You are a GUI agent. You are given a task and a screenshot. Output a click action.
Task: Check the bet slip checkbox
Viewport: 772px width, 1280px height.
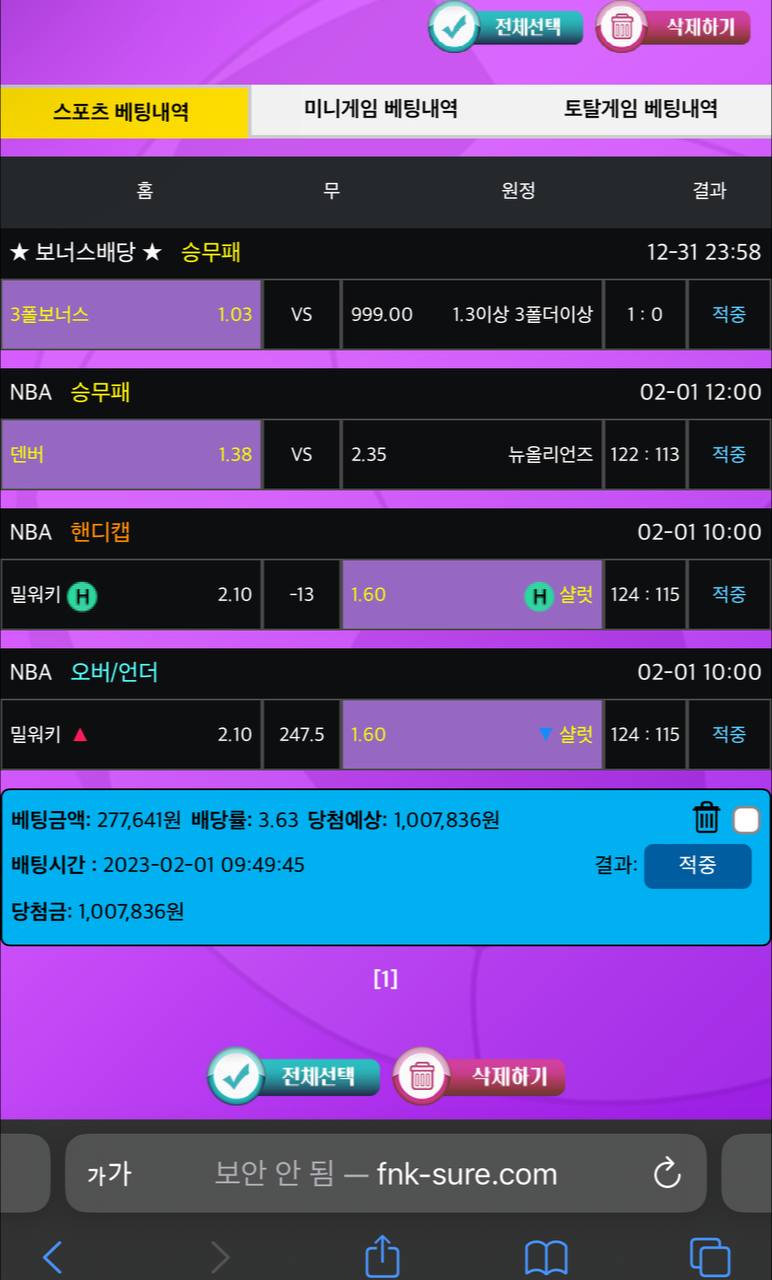point(746,820)
